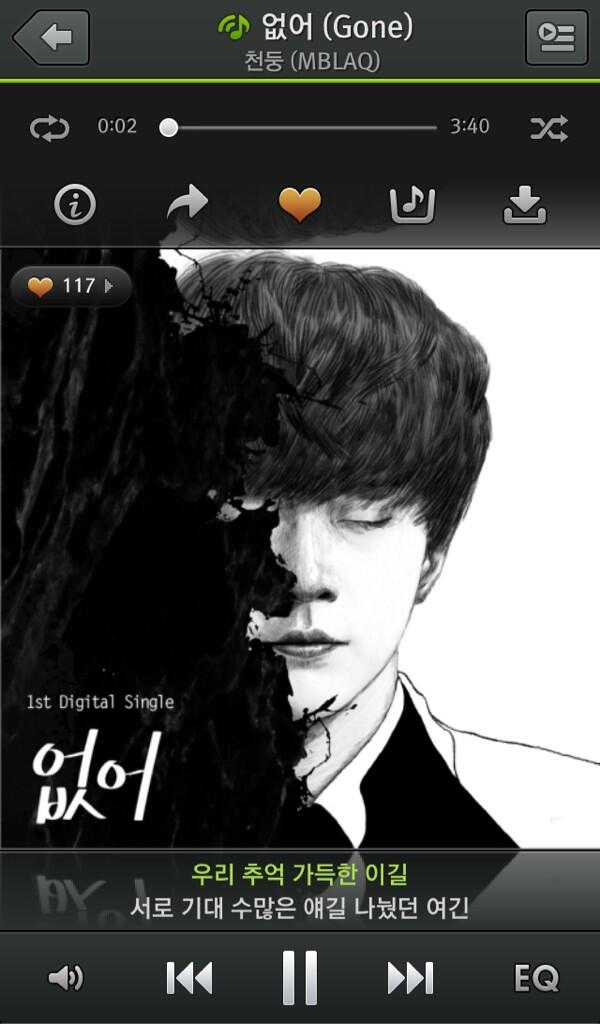
Task: Open the EQ settings
Action: pyautogui.click(x=536, y=978)
